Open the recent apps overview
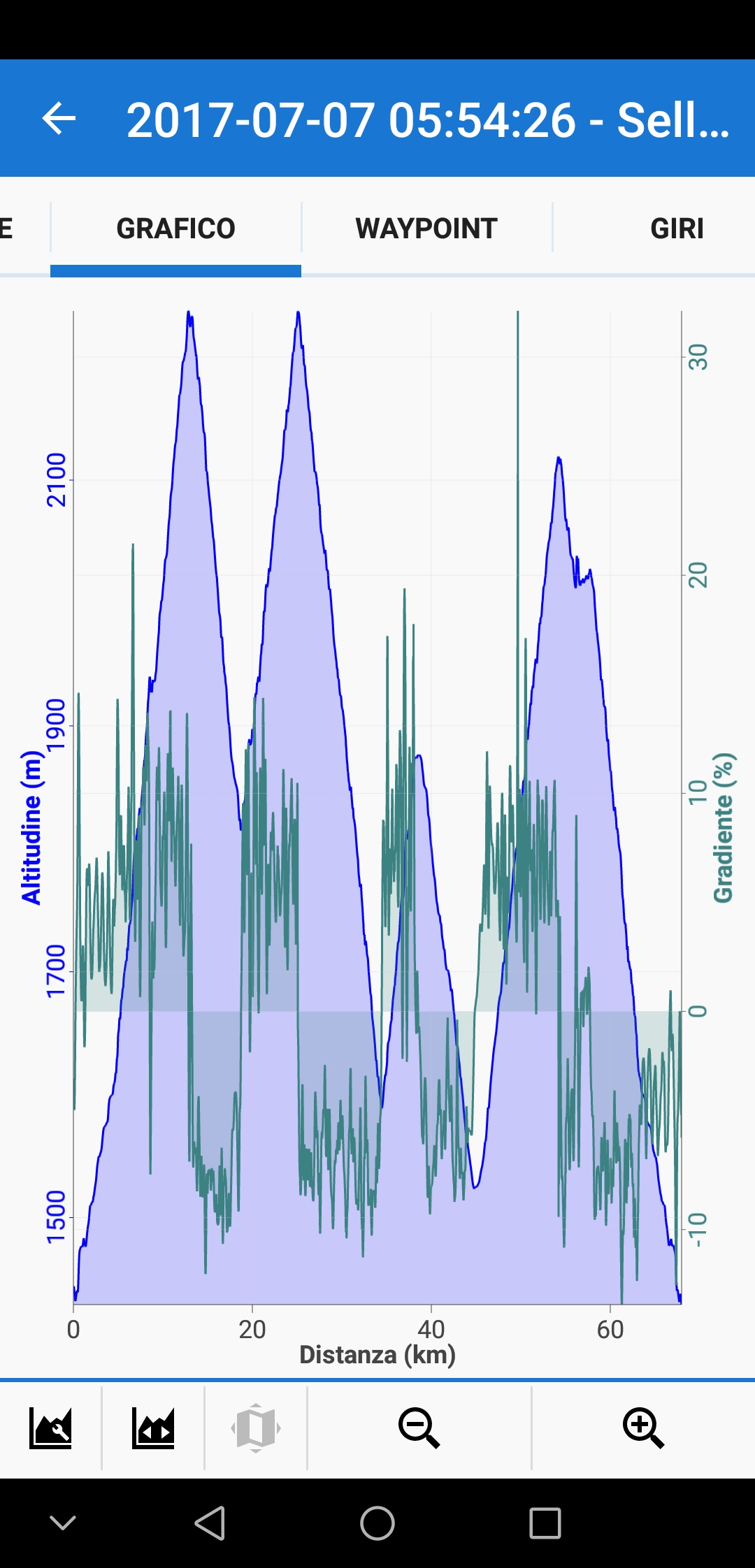 545,1523
